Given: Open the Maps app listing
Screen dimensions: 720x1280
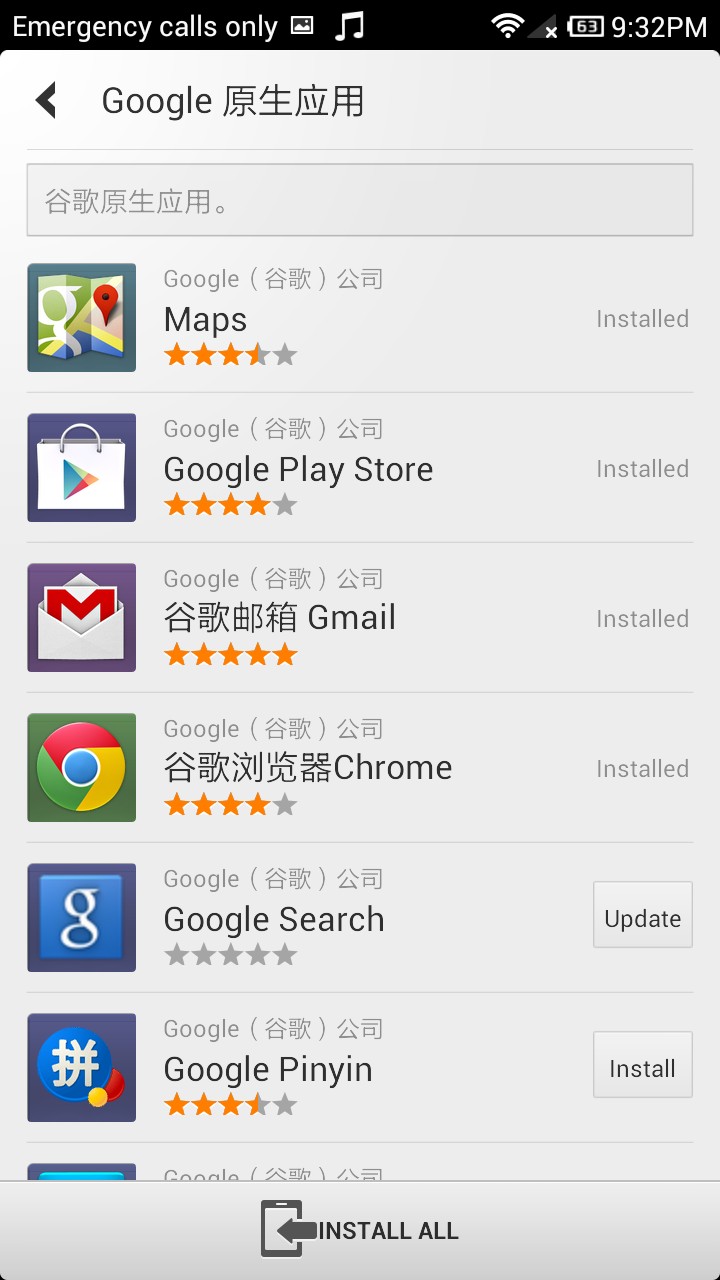Looking at the screenshot, I should tap(360, 318).
